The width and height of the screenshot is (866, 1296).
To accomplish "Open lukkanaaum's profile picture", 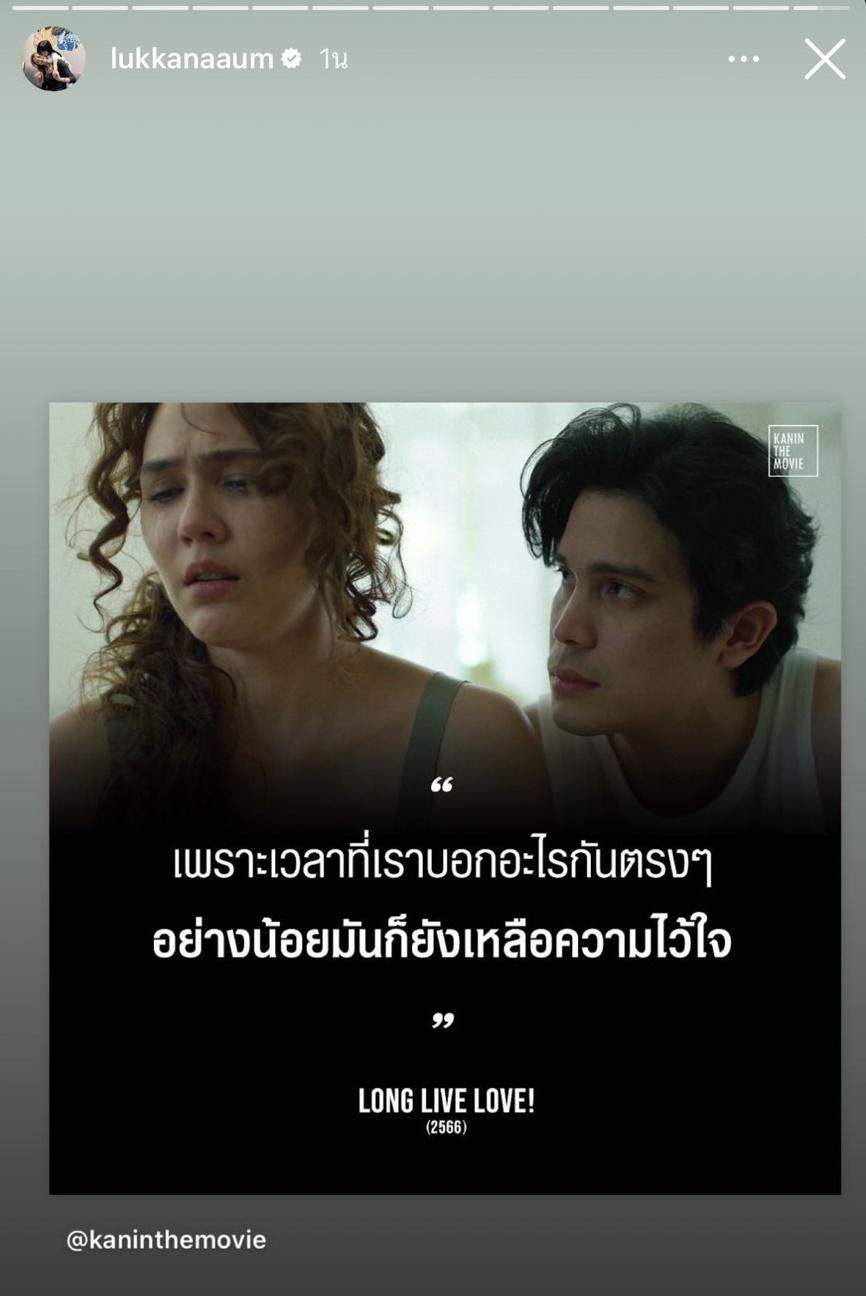I will point(52,59).
